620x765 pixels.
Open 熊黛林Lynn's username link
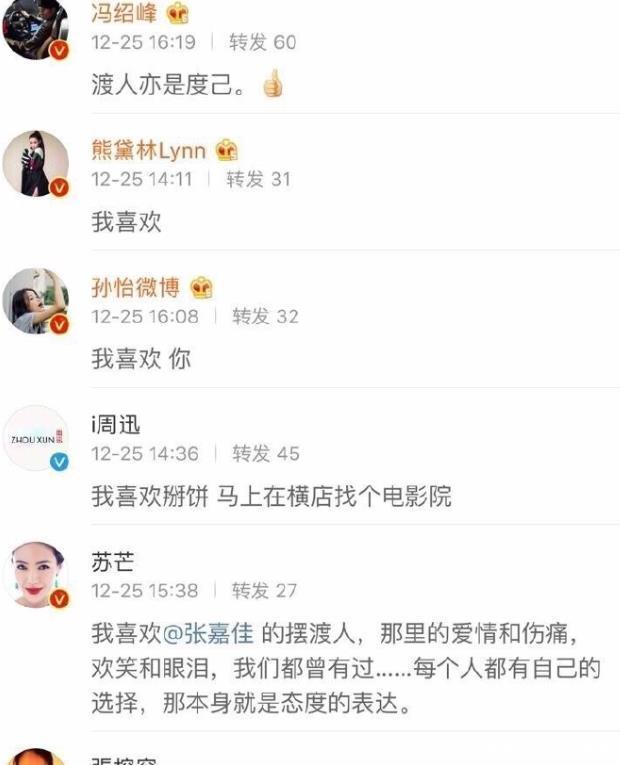tap(148, 151)
